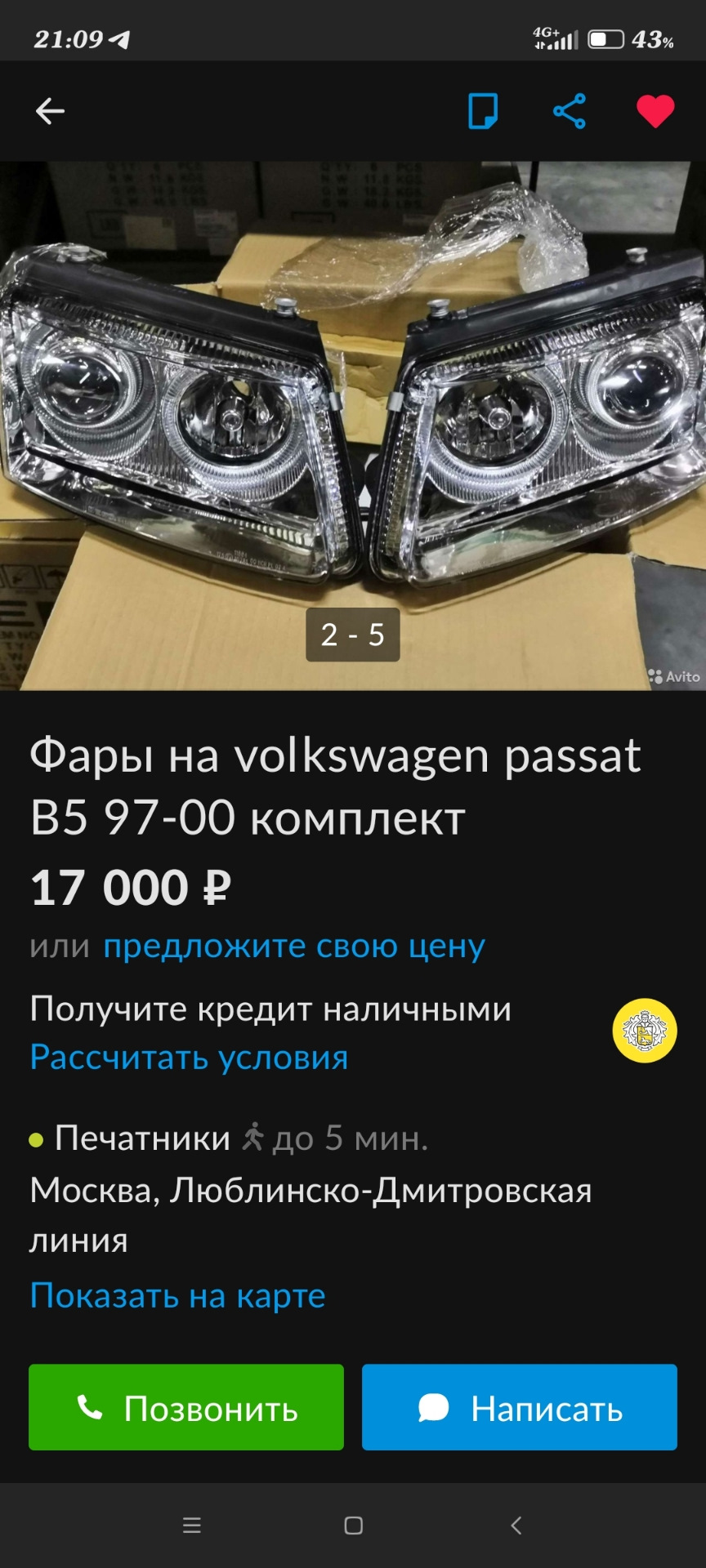Message the seller with "Написать"
Viewport: 706px width, 1568px height.
coord(520,1408)
